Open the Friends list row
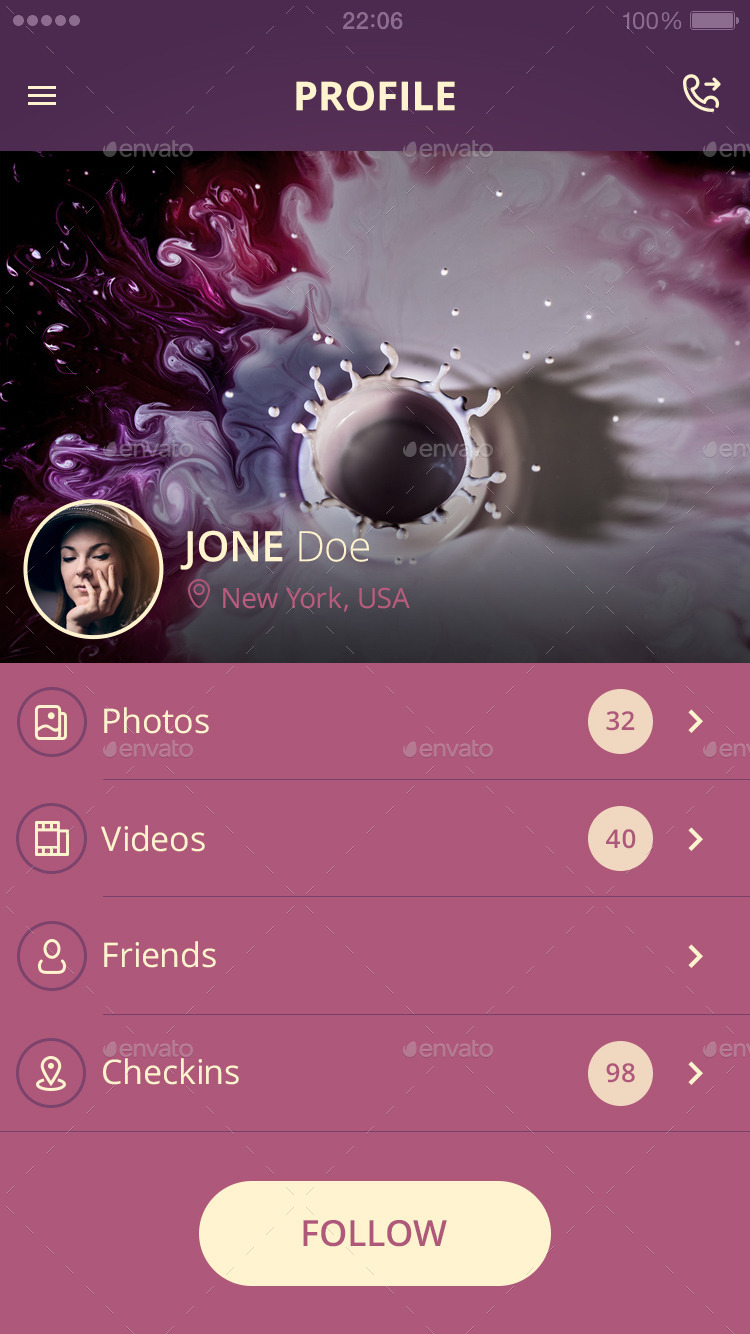This screenshot has height=1334, width=750. coord(158,956)
